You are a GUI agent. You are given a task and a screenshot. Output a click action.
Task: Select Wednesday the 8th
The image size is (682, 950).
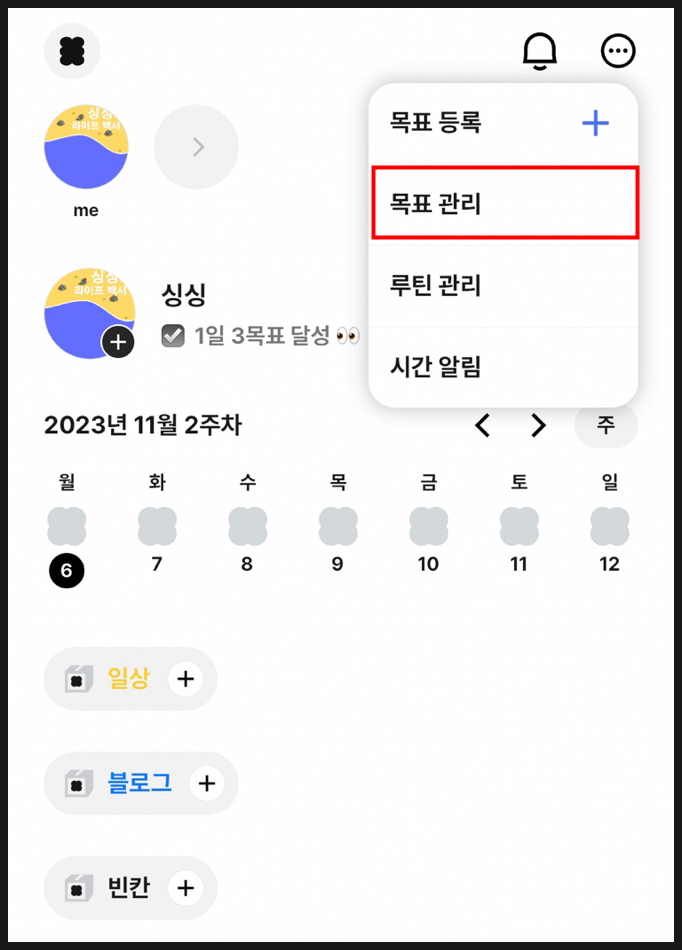[247, 564]
